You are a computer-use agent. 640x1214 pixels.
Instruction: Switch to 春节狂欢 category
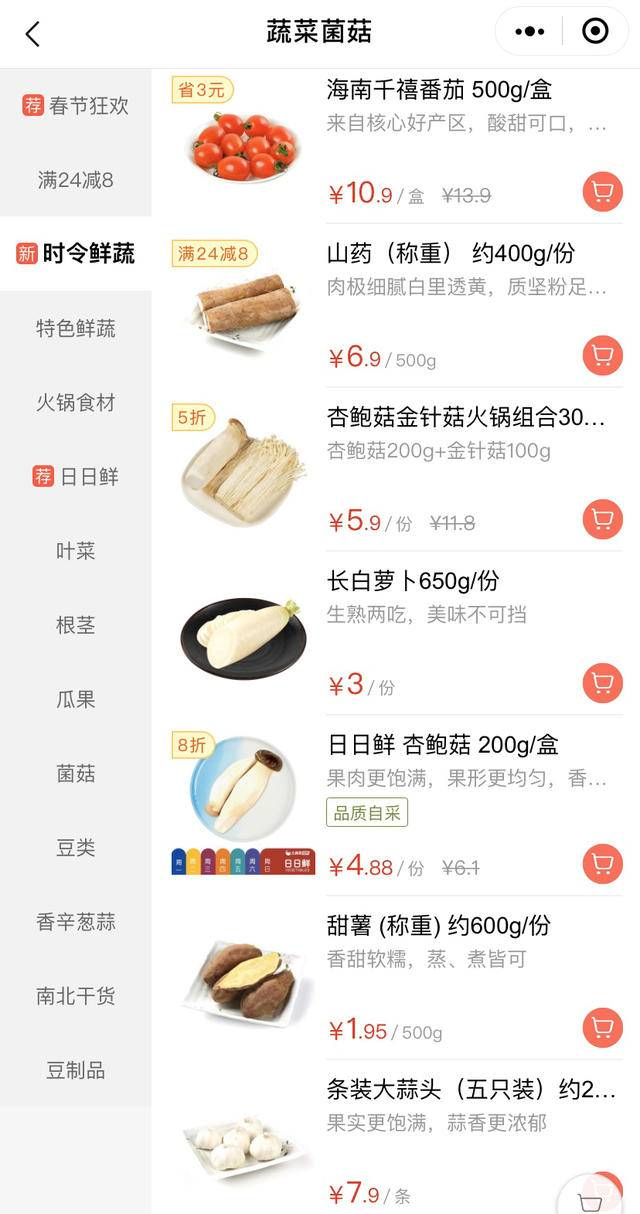76,105
